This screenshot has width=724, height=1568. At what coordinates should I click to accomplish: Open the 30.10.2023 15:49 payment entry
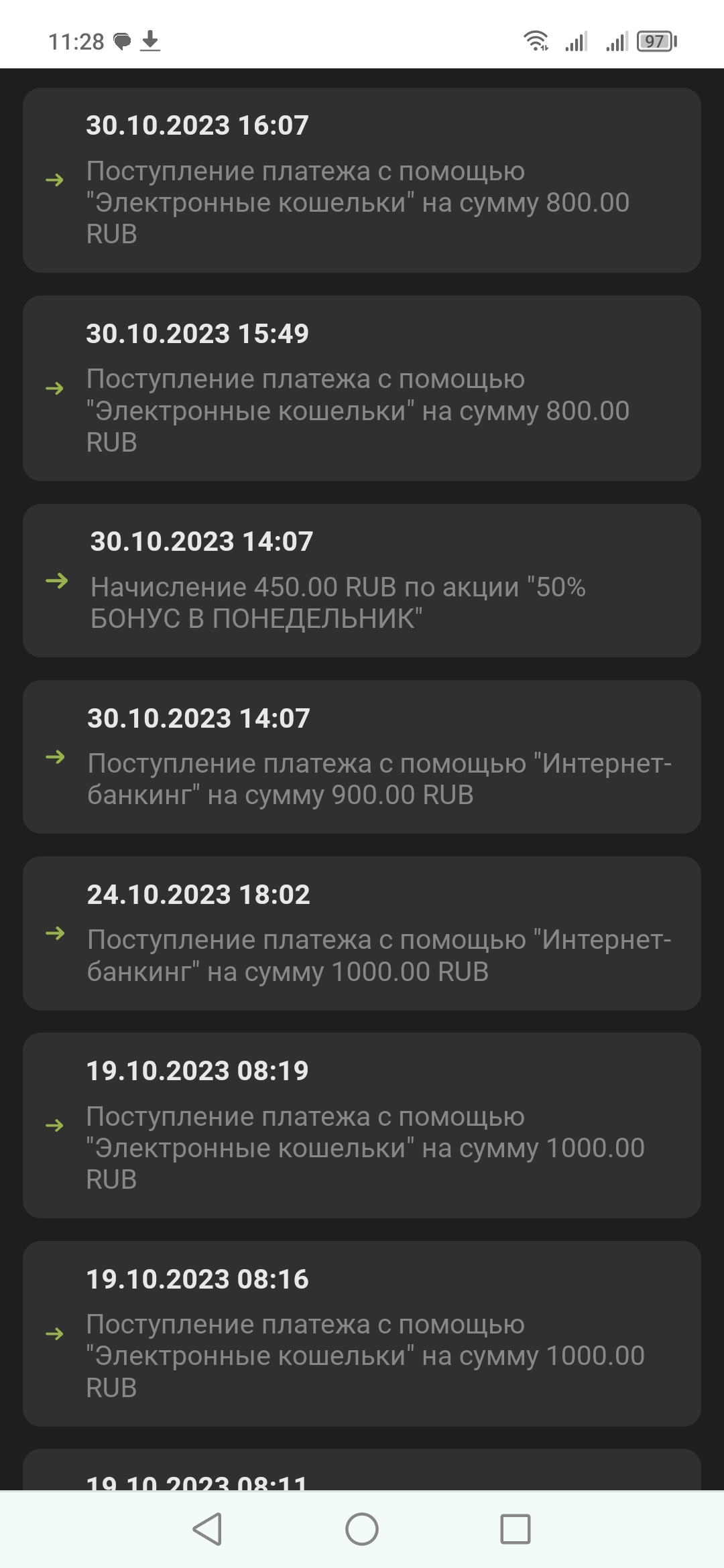[x=362, y=388]
